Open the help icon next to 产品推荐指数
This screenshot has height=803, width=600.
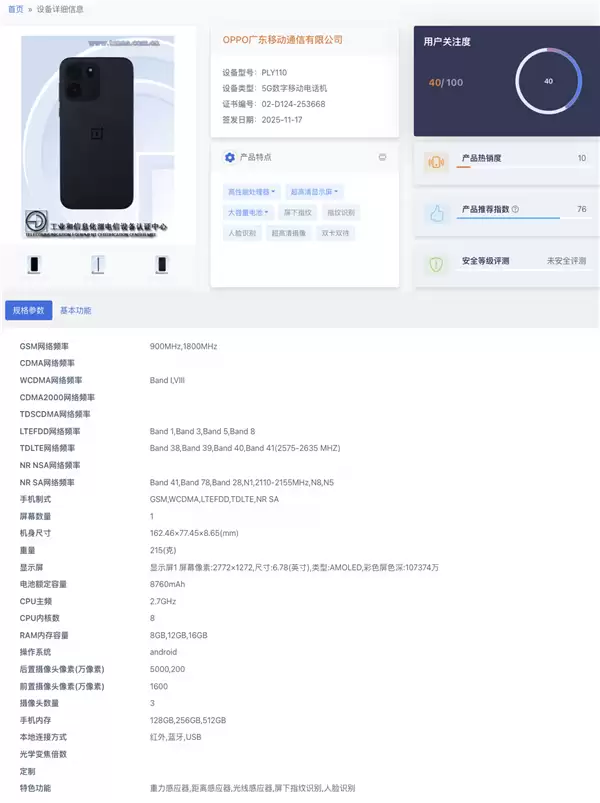pyautogui.click(x=515, y=210)
